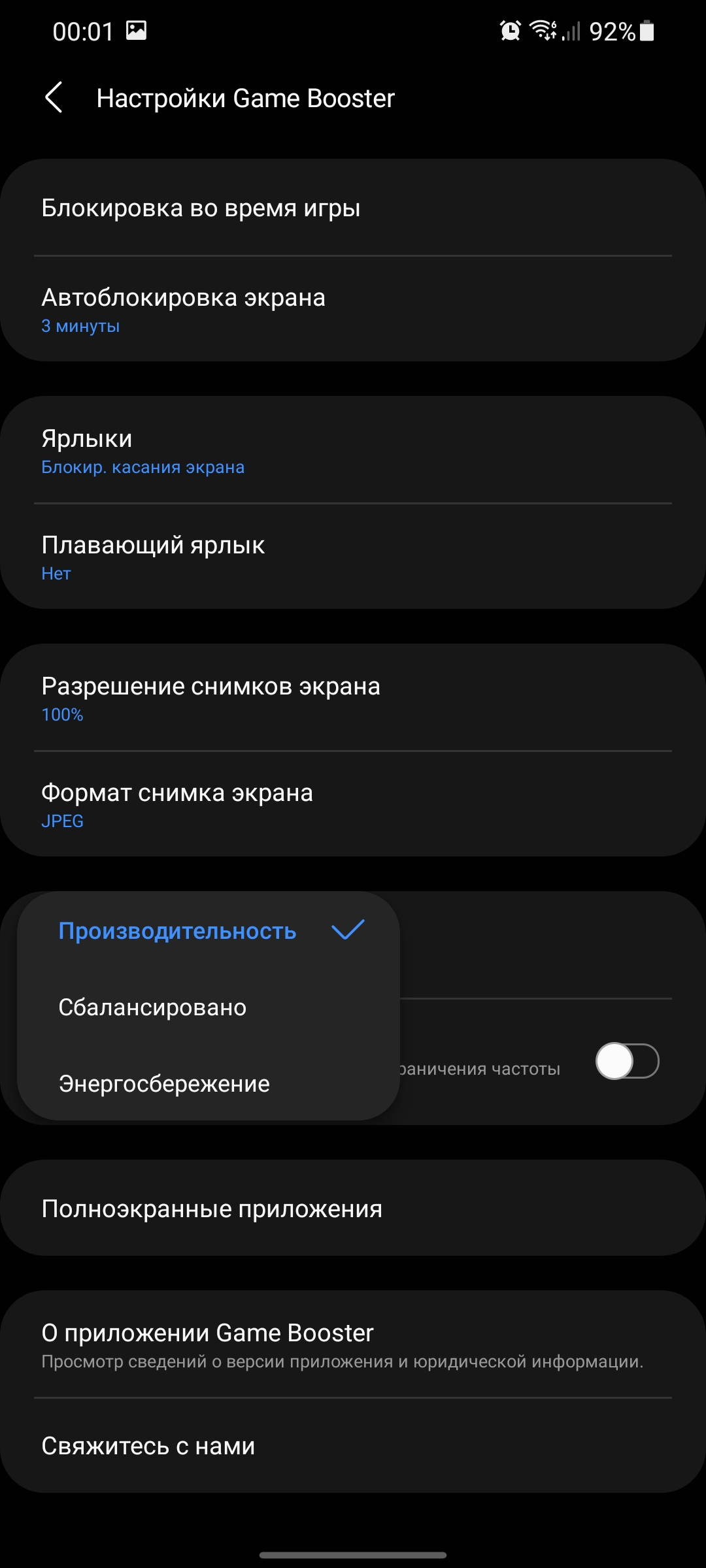Open Разрешение снимков экрана
This screenshot has width=706, height=1568.
point(353,698)
